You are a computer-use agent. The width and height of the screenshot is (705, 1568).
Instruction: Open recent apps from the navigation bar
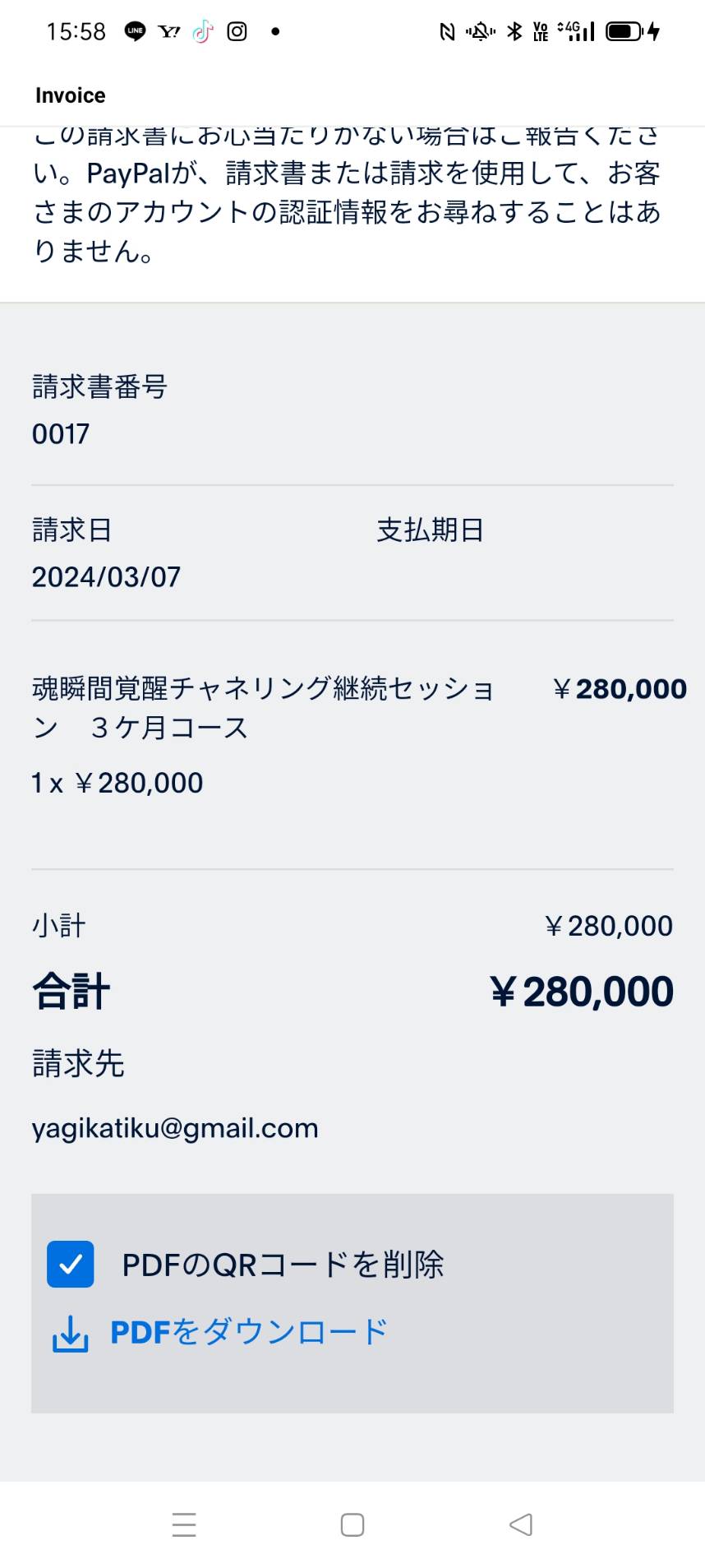(184, 1524)
